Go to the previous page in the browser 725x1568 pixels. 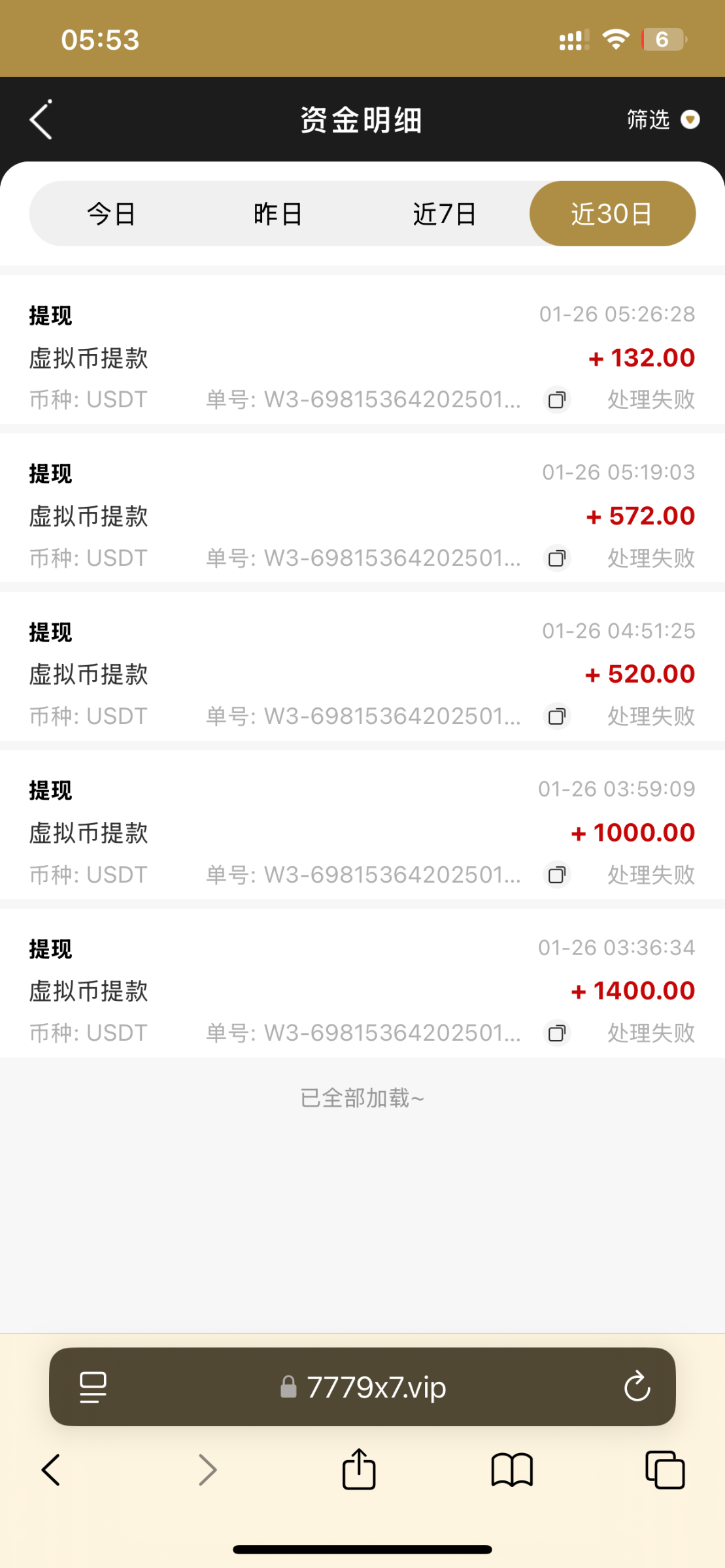[51, 1470]
